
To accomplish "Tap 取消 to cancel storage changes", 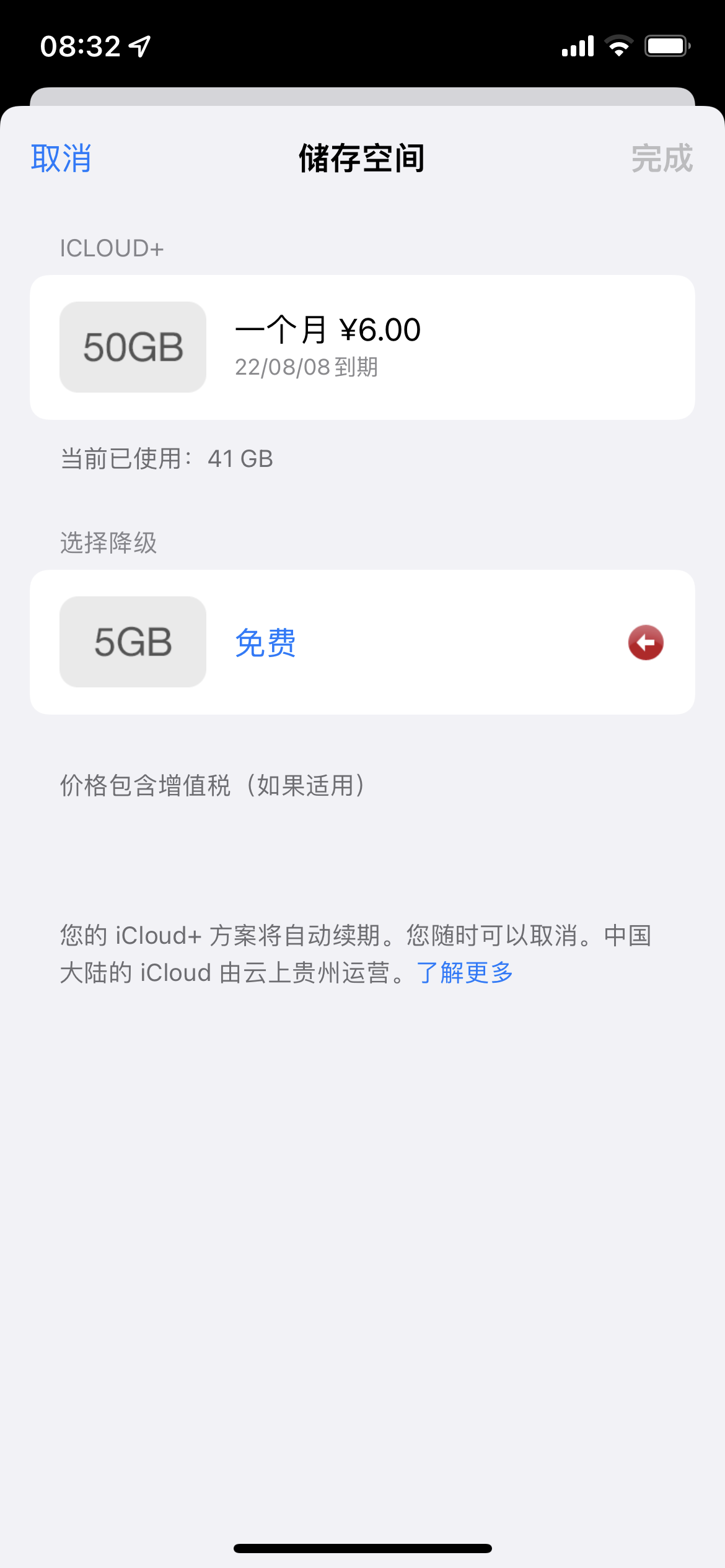I will click(x=61, y=159).
